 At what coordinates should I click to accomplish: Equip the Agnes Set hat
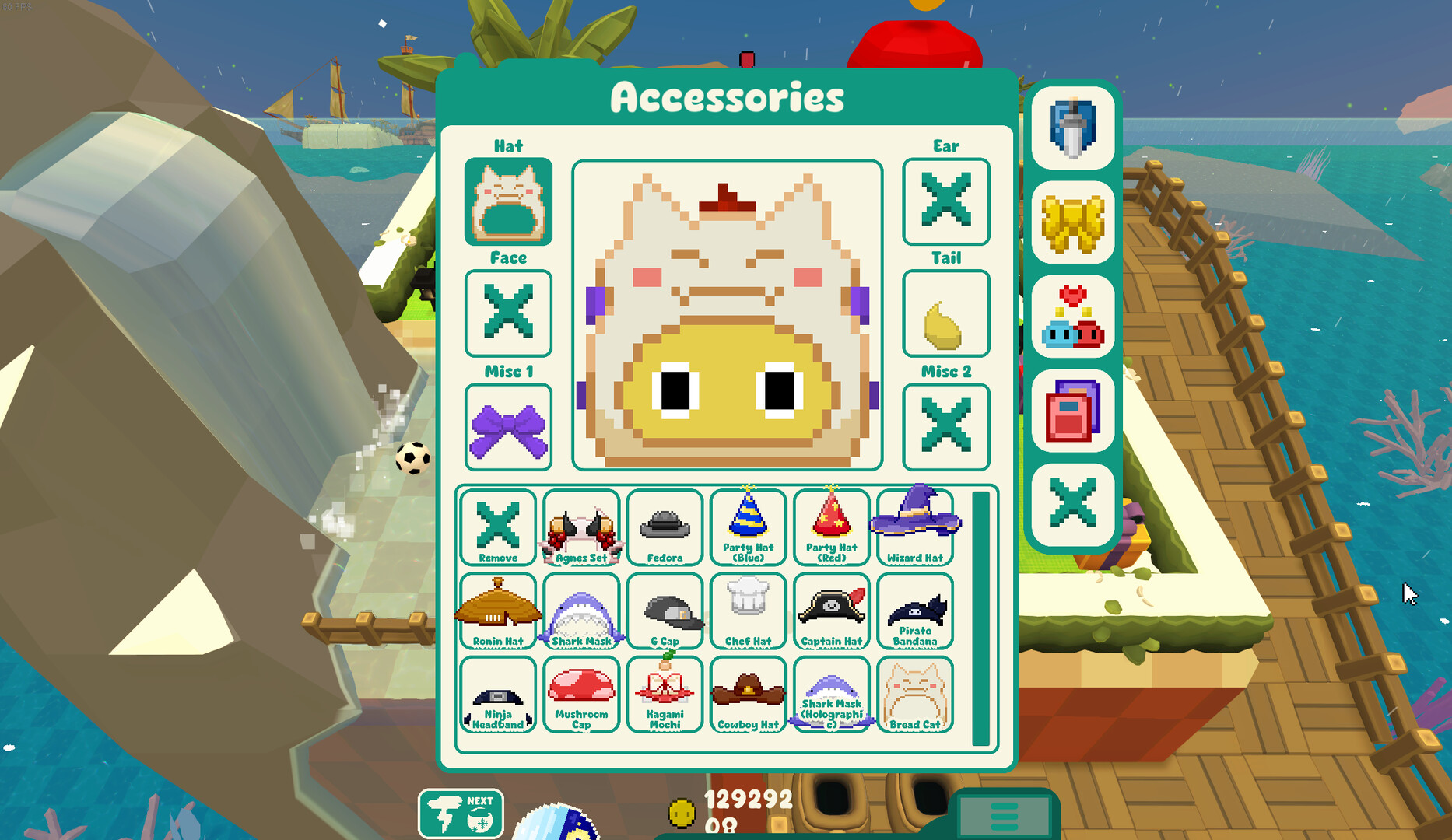click(581, 527)
